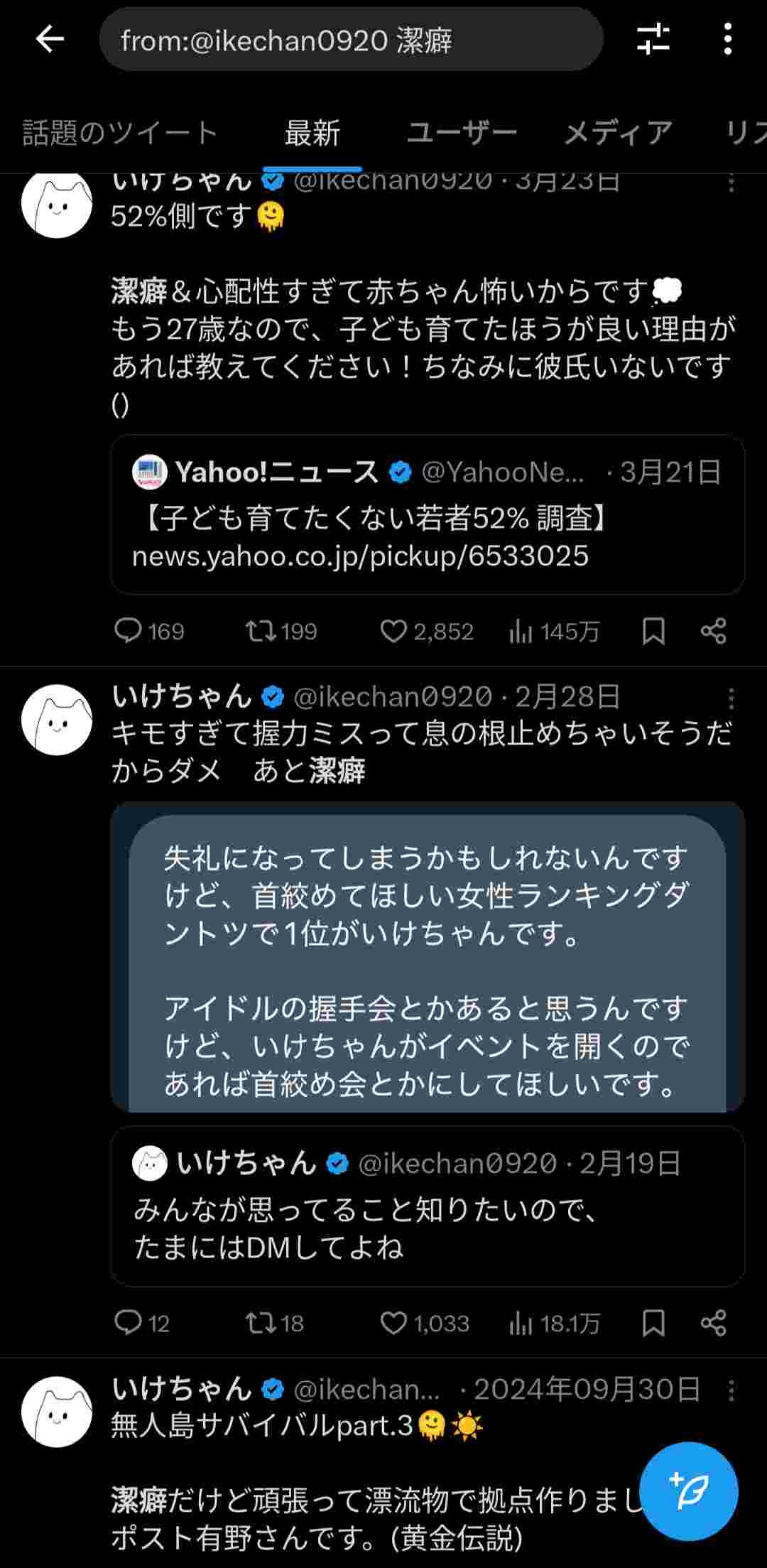767x1568 pixels.
Task: Reply to the 52%側です post
Action: [129, 631]
